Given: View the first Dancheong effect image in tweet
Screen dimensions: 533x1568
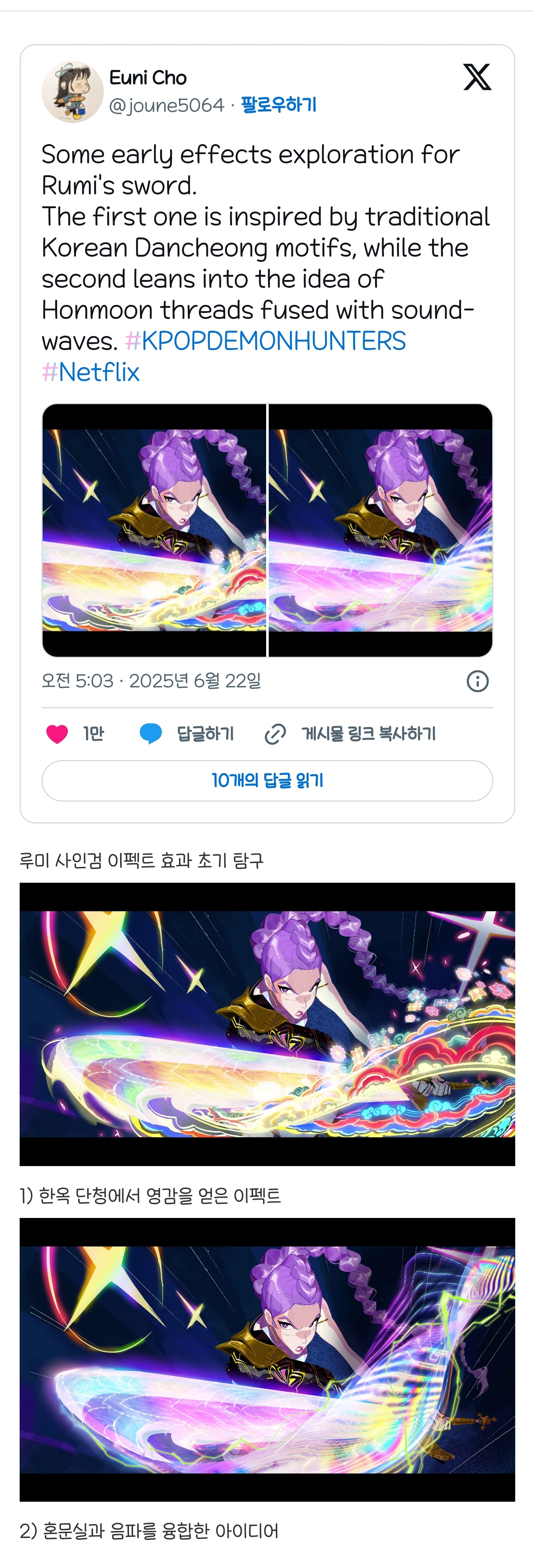Looking at the screenshot, I should (154, 530).
